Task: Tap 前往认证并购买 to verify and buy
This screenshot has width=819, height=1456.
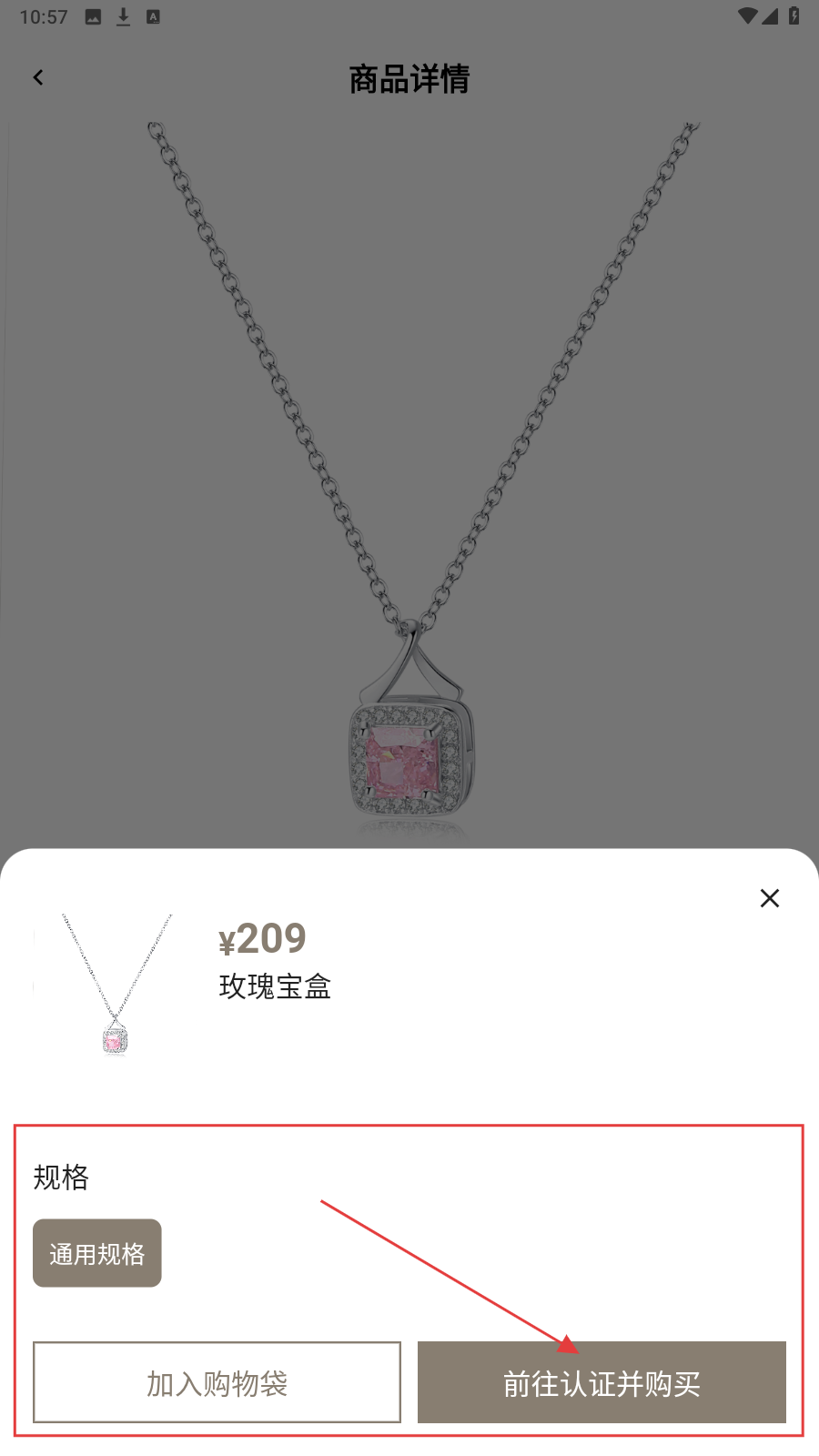Action: pyautogui.click(x=602, y=1381)
